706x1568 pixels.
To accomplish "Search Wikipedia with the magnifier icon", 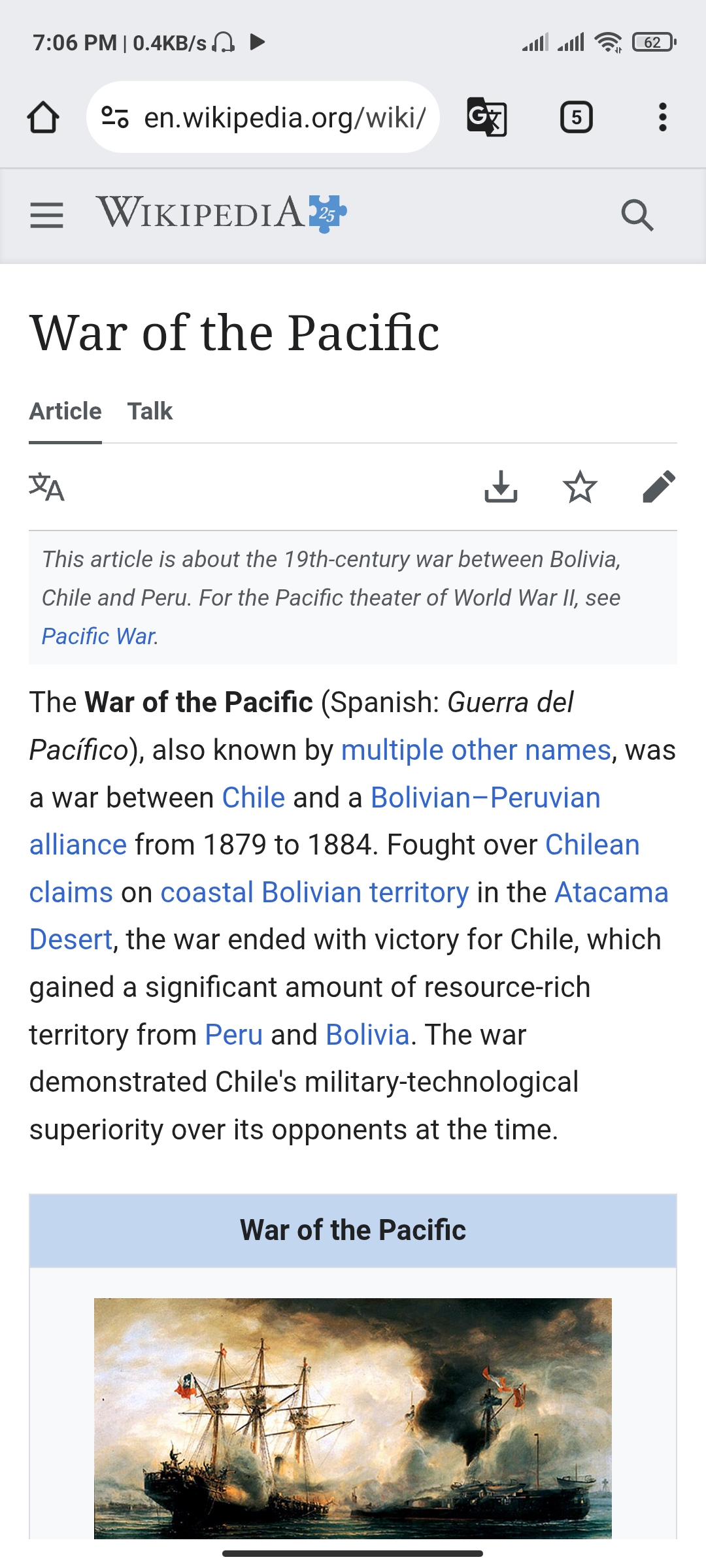I will point(637,215).
